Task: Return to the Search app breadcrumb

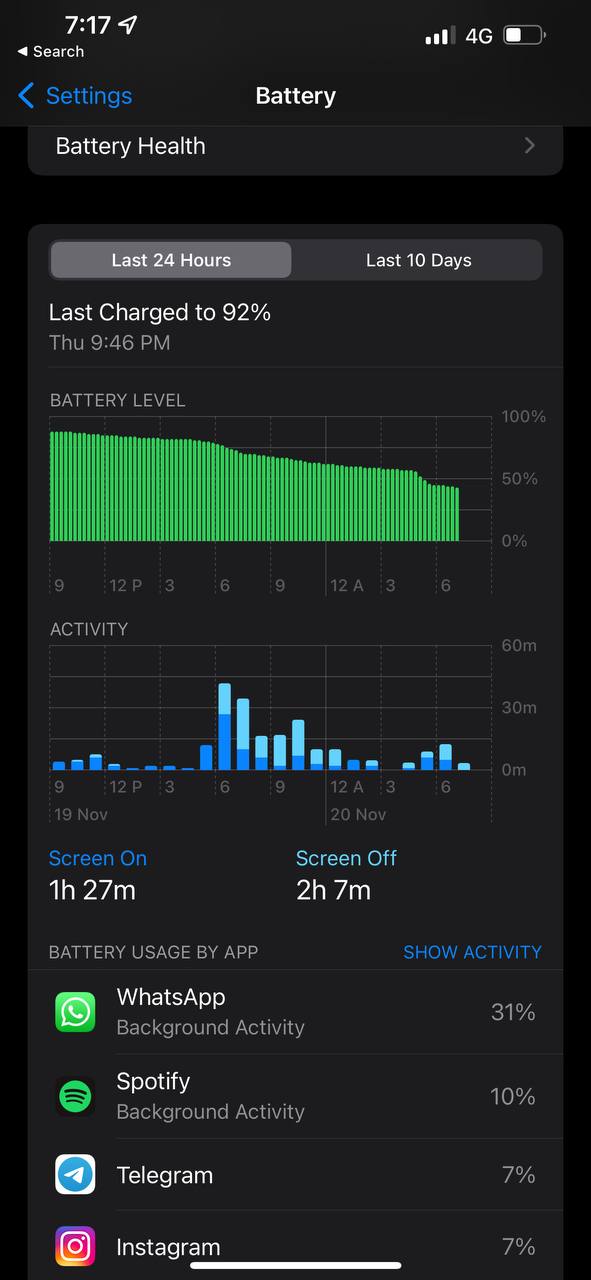Action: coord(51,51)
